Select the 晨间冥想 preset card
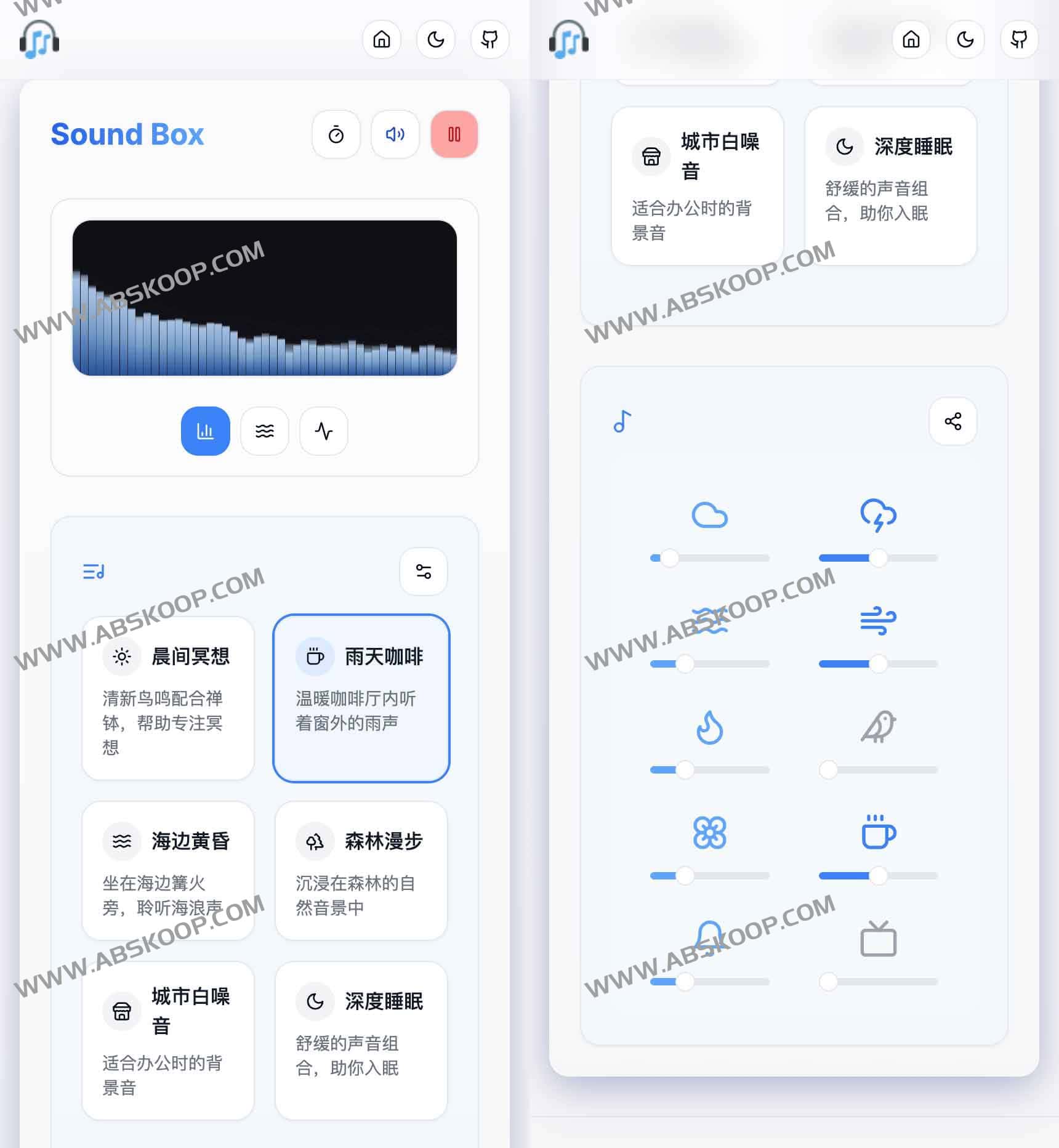The width and height of the screenshot is (1059, 1148). point(168,698)
